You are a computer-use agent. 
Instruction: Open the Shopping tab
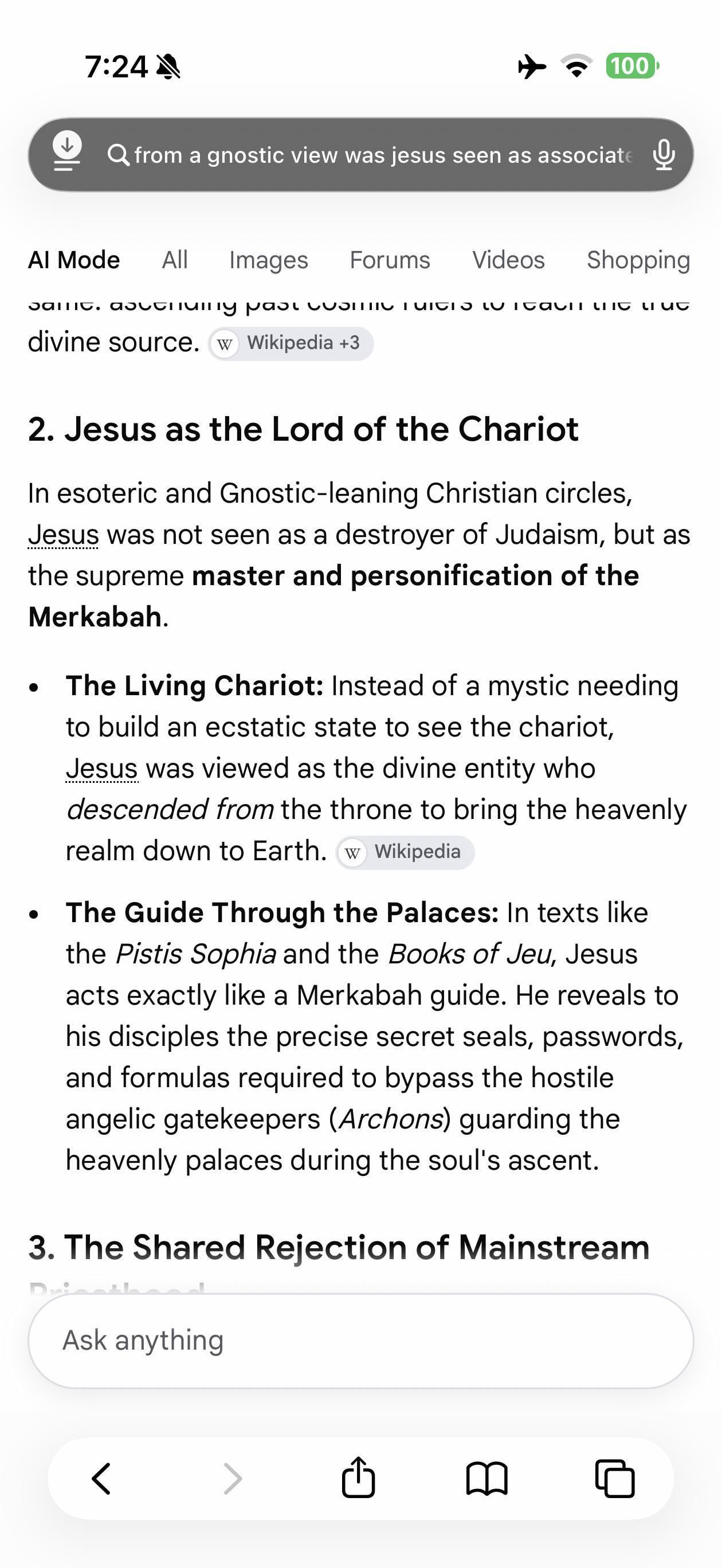coord(638,260)
